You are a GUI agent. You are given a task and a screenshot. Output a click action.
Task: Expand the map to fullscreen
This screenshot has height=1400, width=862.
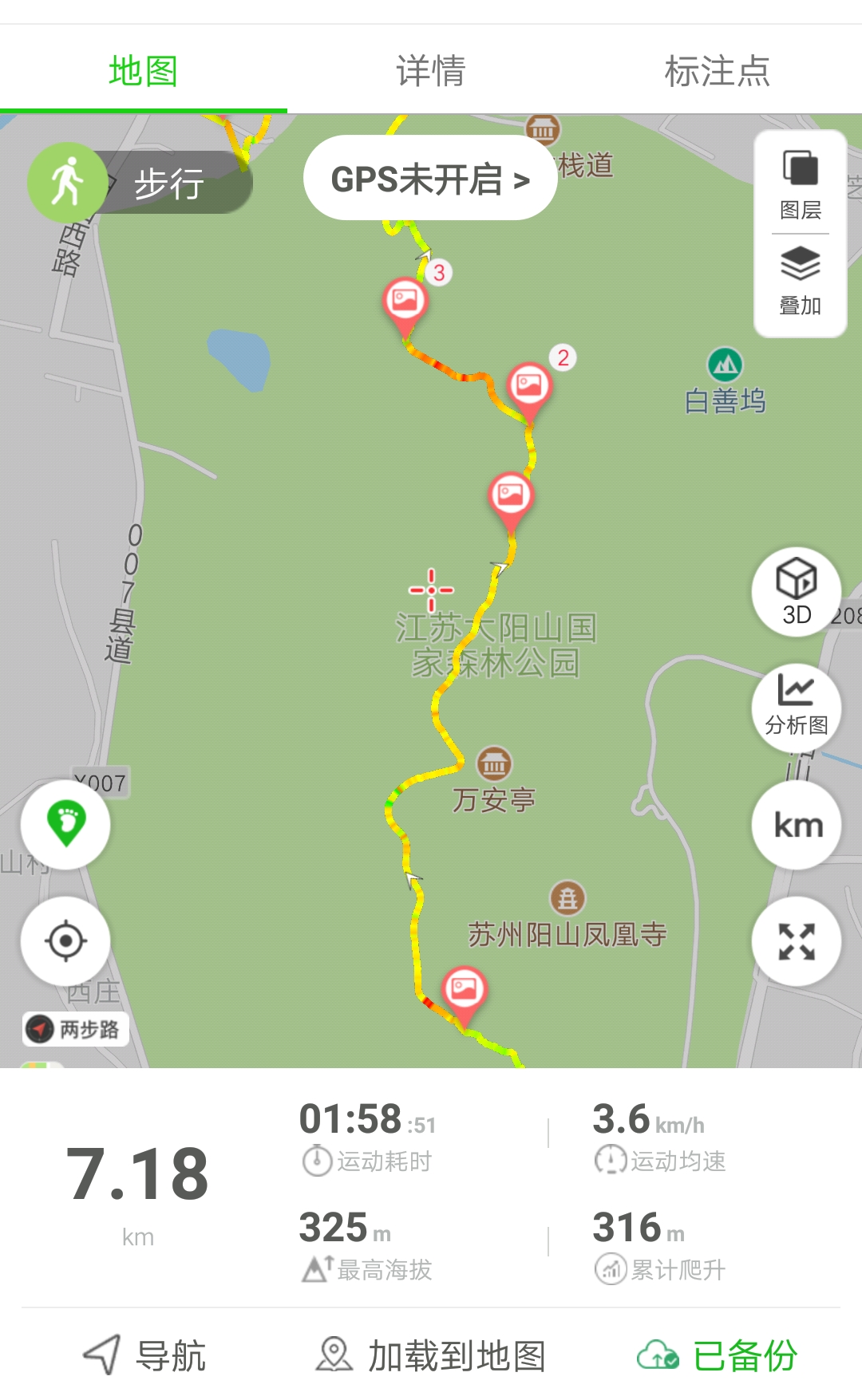point(796,941)
